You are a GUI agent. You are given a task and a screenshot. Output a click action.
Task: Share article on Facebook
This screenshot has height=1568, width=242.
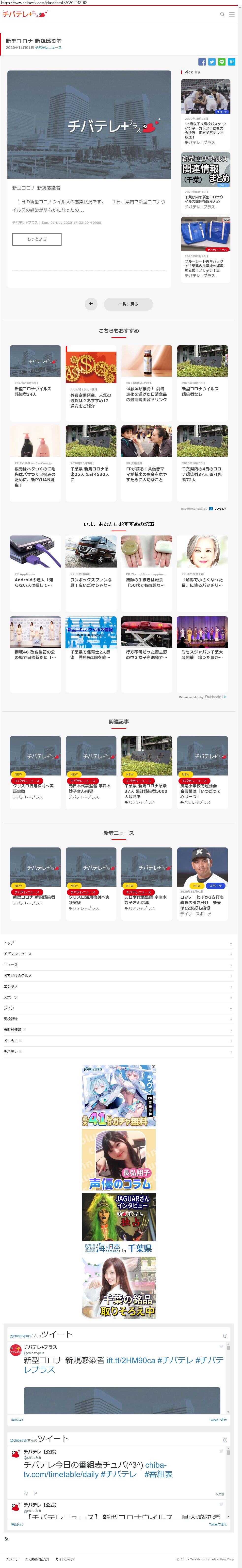coord(202,62)
